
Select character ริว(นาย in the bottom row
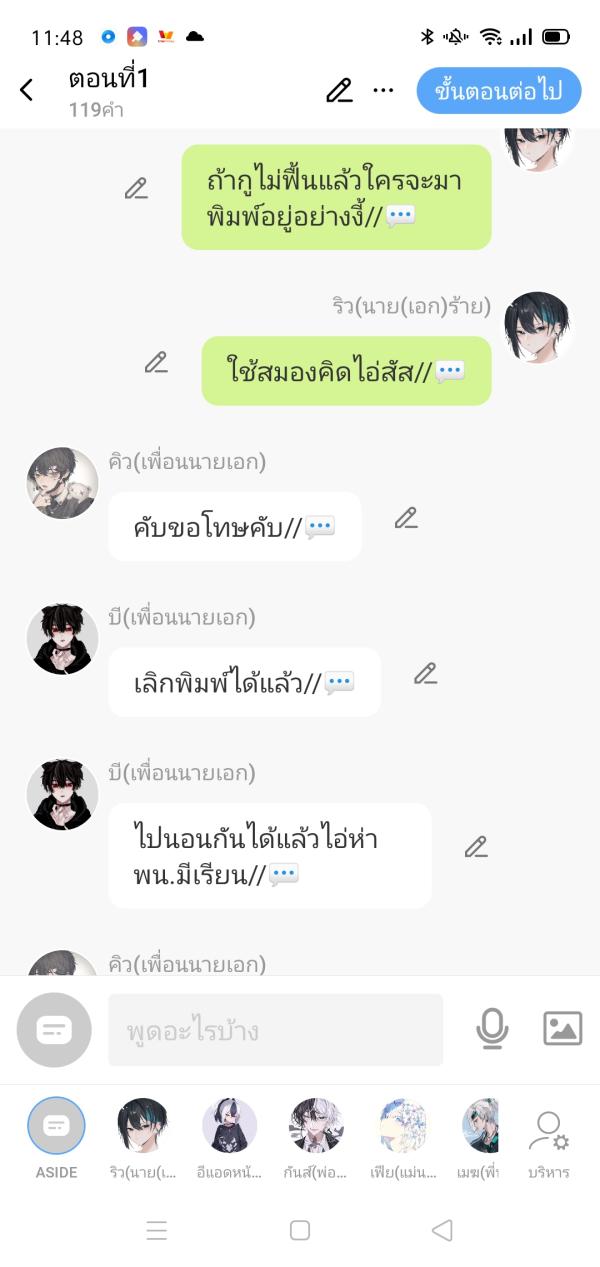pos(142,1126)
